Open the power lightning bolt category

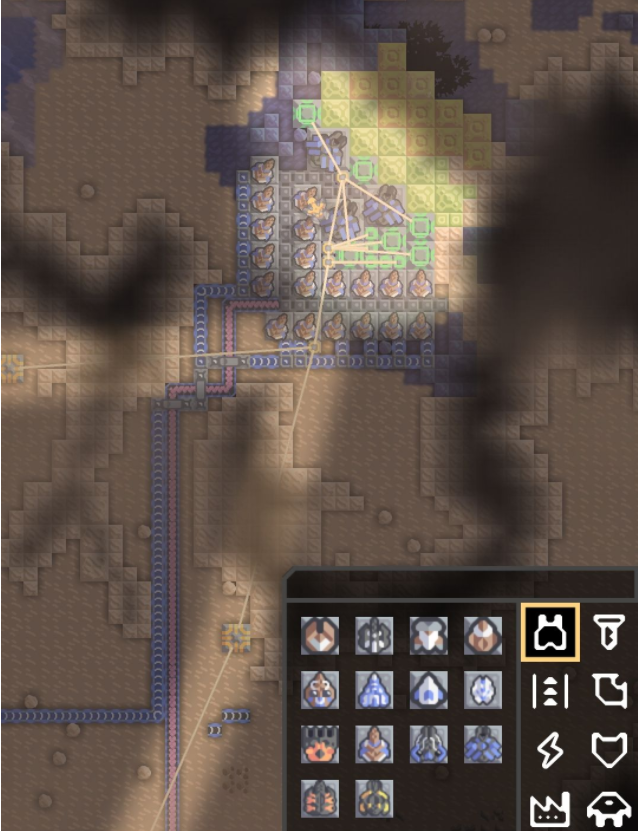tap(550, 749)
